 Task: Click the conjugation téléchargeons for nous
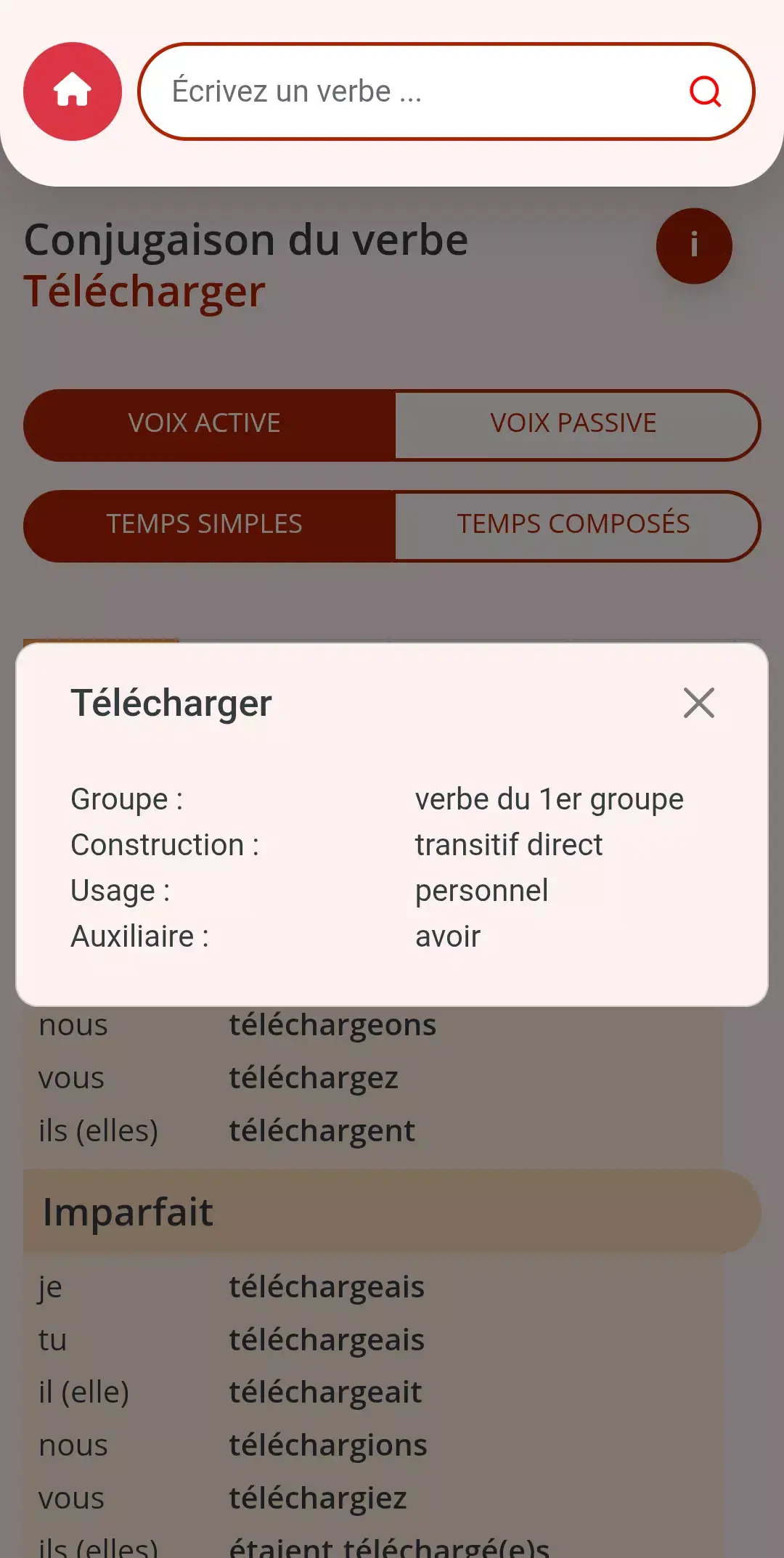[332, 1024]
